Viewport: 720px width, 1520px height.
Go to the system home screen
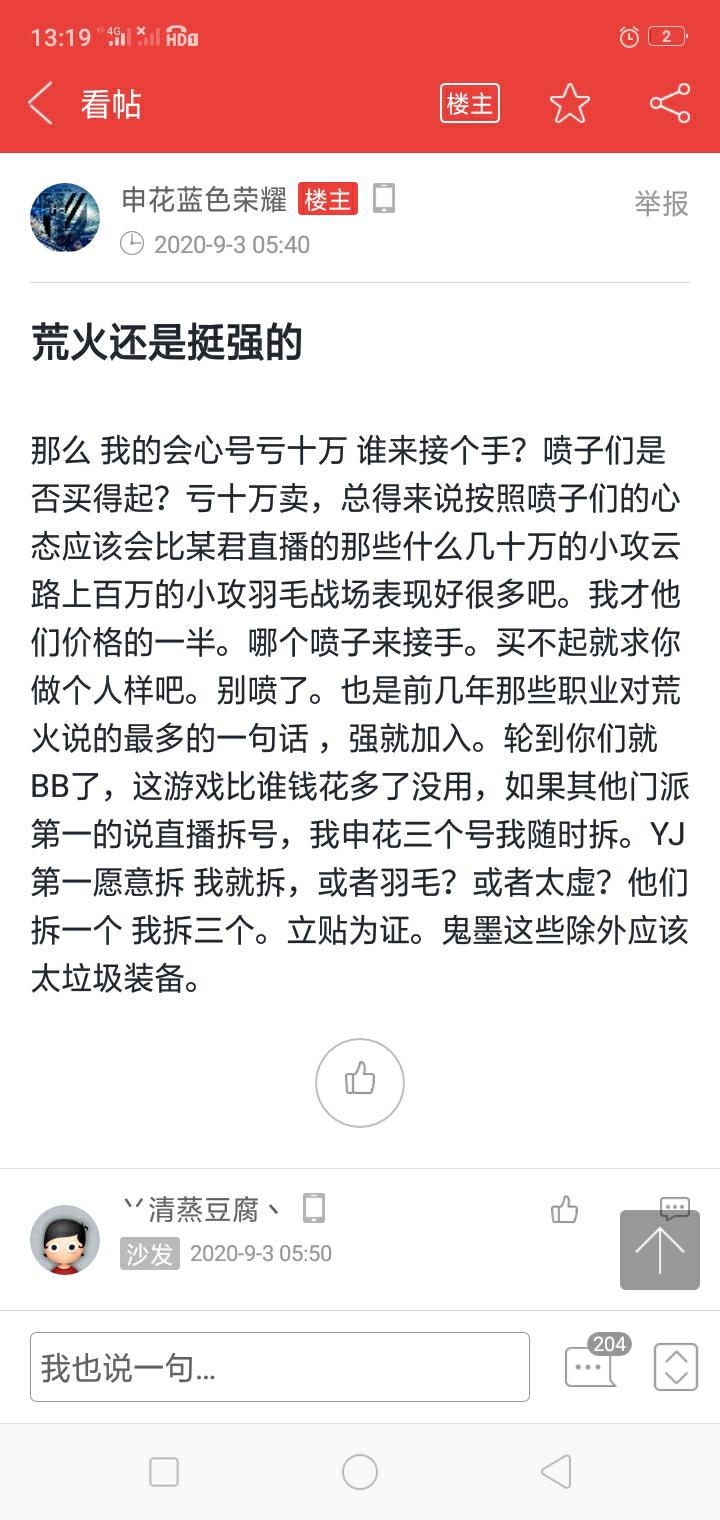click(x=360, y=1472)
